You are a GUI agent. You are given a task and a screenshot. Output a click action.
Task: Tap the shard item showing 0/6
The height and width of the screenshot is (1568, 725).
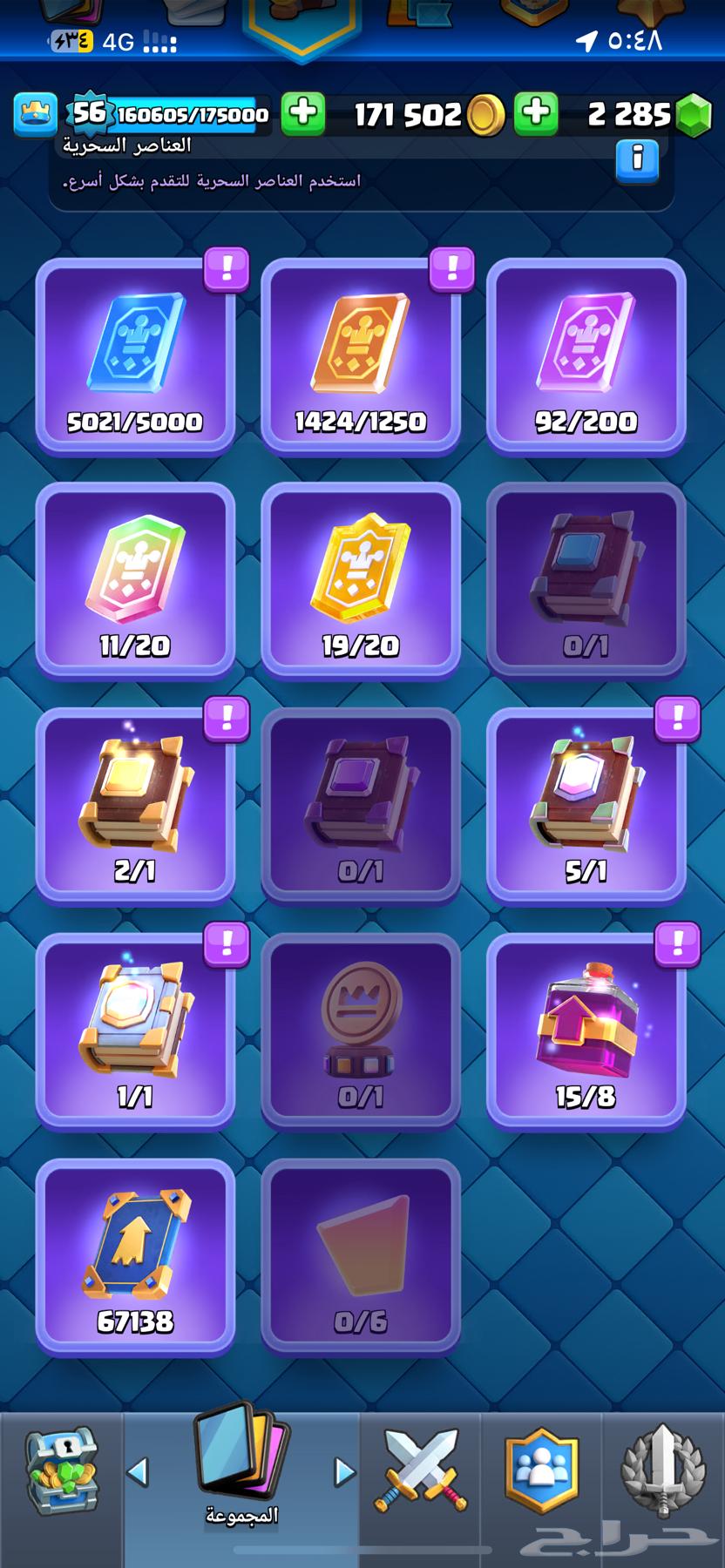click(x=360, y=1255)
